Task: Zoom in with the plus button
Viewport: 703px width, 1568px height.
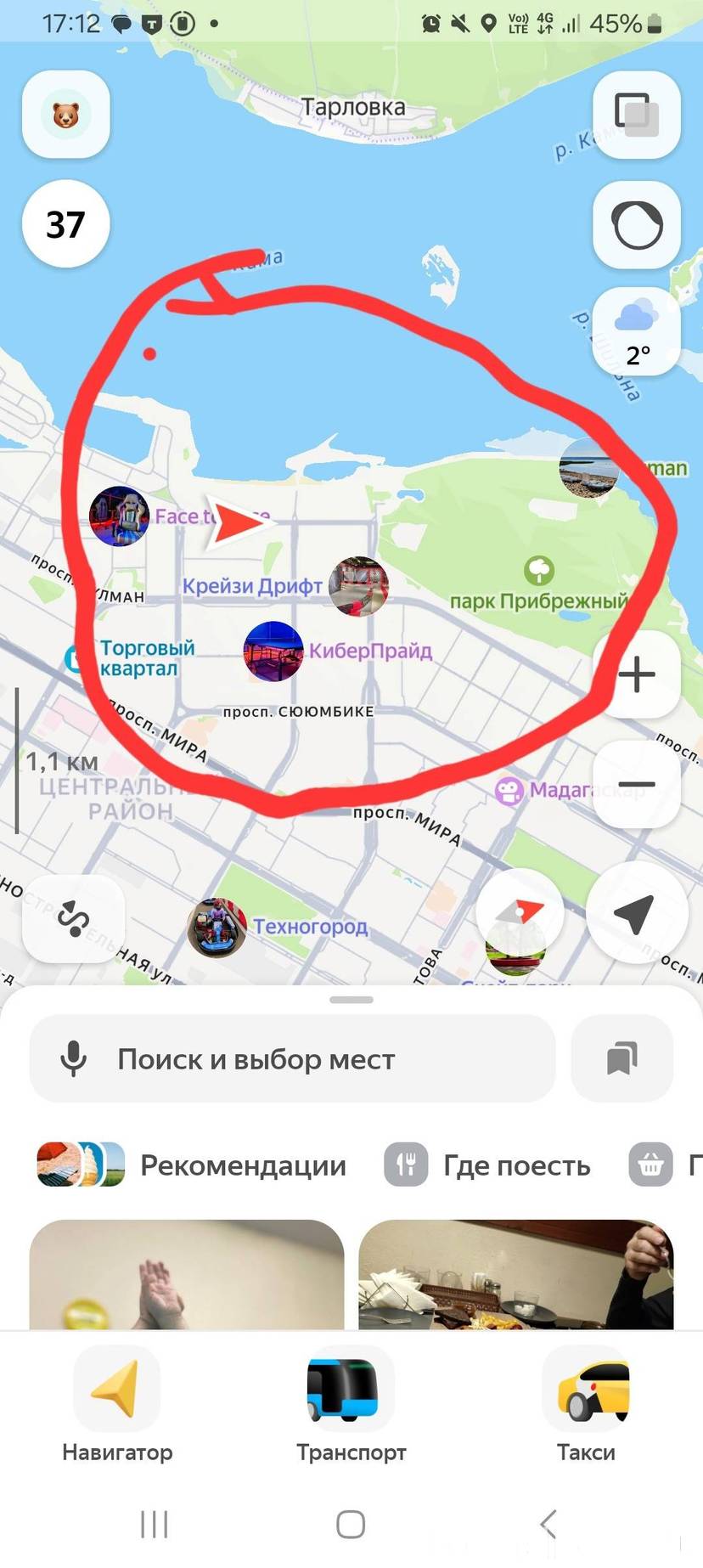Action: coord(636,674)
